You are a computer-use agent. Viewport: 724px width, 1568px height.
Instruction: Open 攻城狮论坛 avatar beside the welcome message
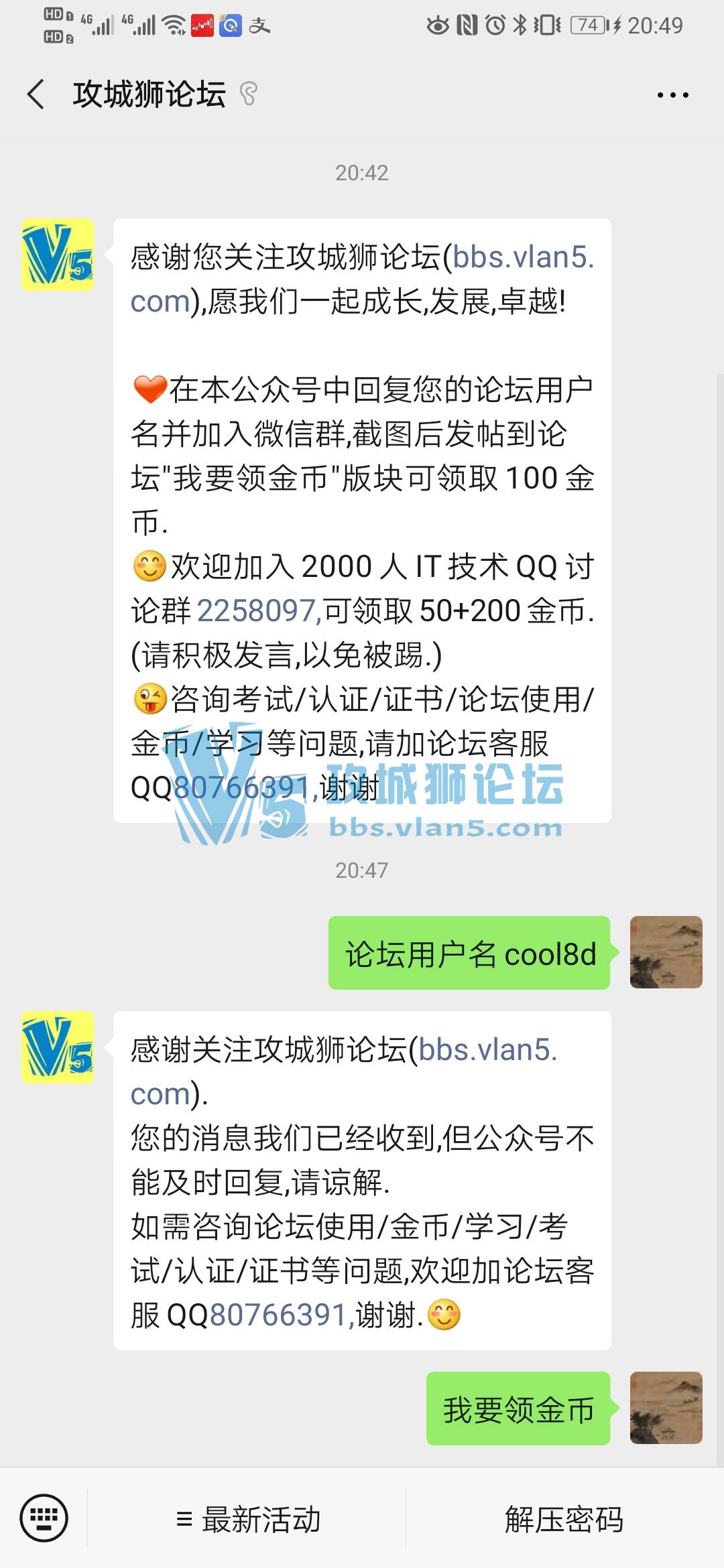58,255
